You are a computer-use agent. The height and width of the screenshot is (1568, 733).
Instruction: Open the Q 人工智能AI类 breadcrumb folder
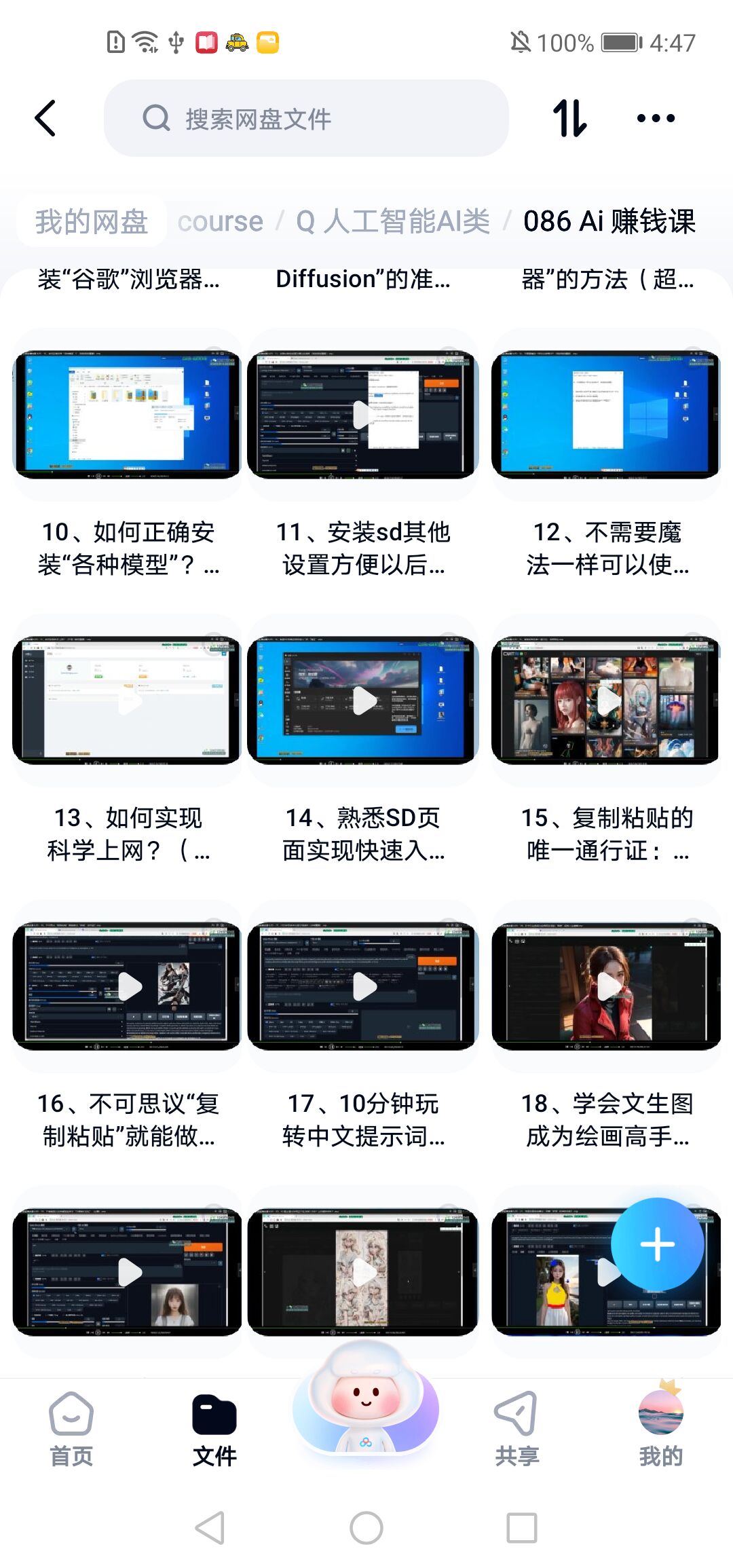coord(393,222)
